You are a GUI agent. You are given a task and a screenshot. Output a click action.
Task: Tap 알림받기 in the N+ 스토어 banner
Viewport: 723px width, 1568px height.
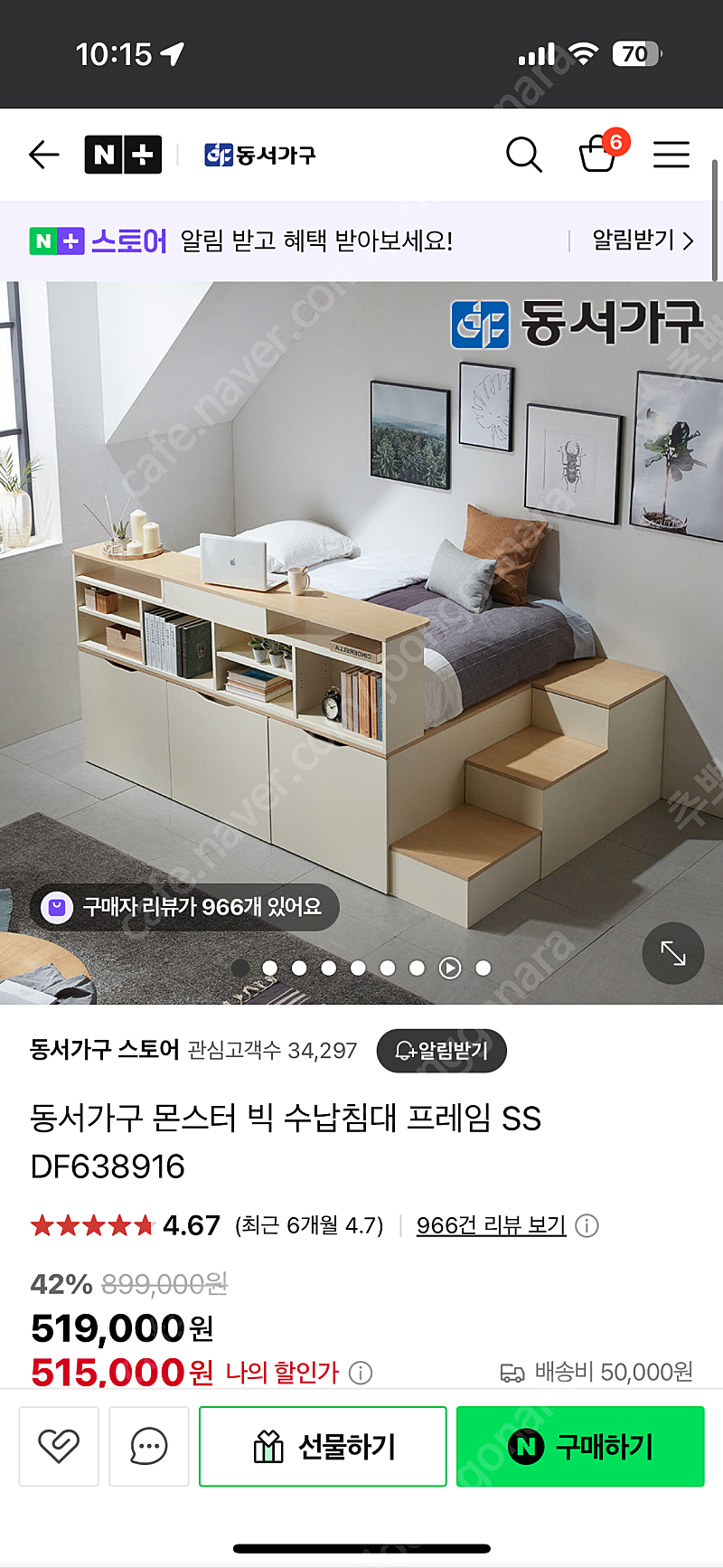click(643, 241)
